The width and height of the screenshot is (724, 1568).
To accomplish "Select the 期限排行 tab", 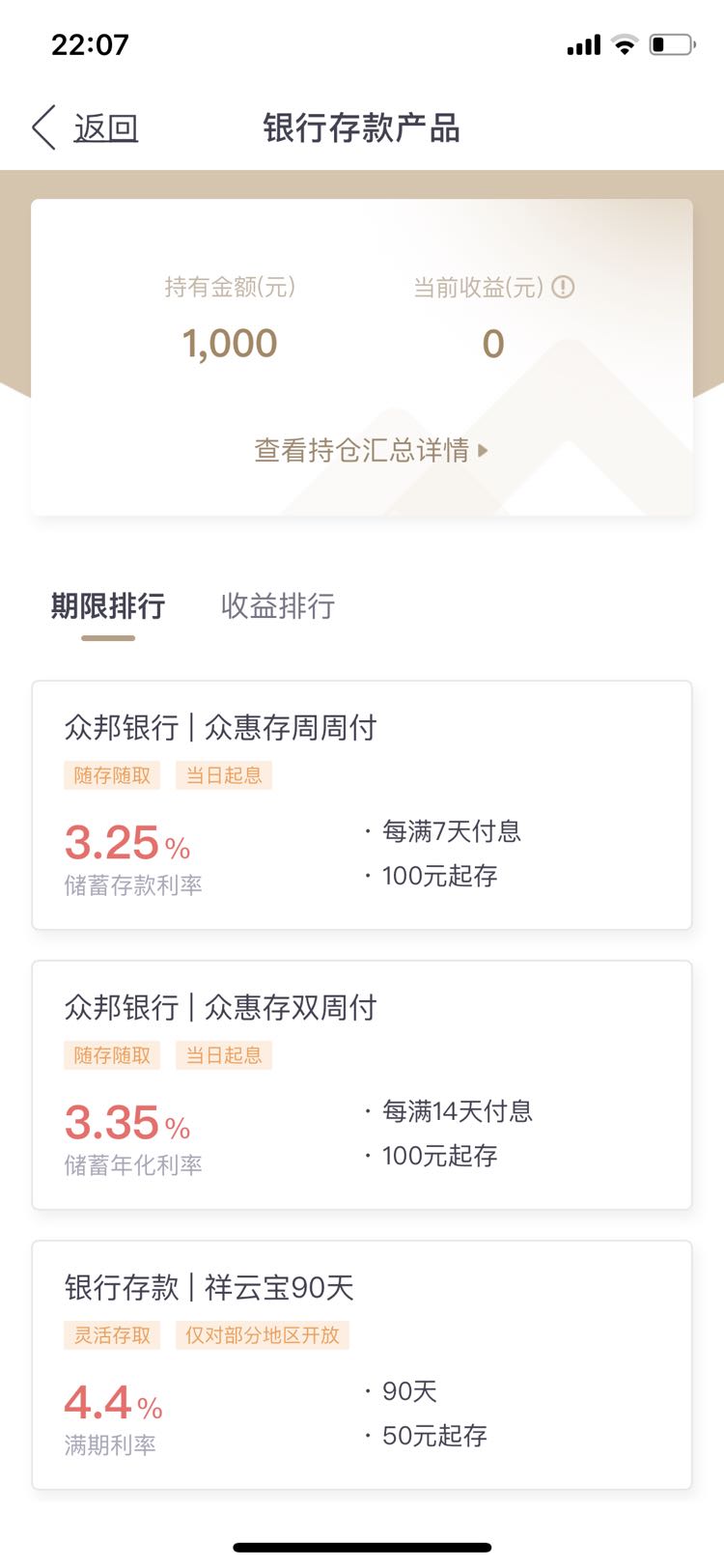I will pyautogui.click(x=108, y=606).
